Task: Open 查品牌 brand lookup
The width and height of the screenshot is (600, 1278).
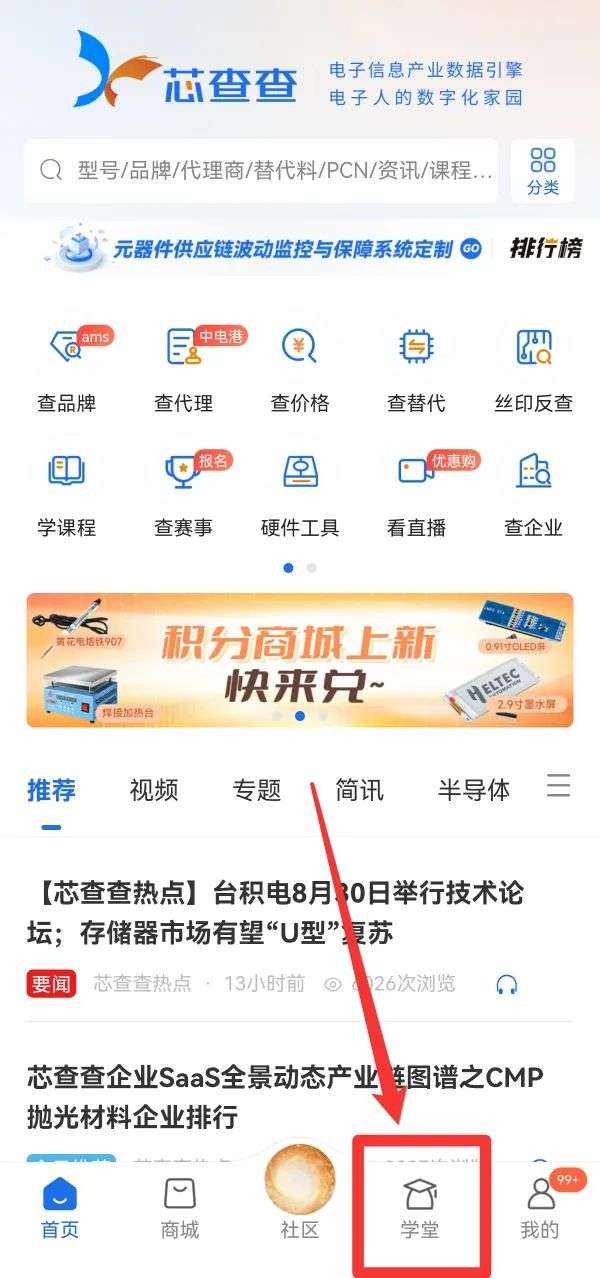Action: point(67,366)
